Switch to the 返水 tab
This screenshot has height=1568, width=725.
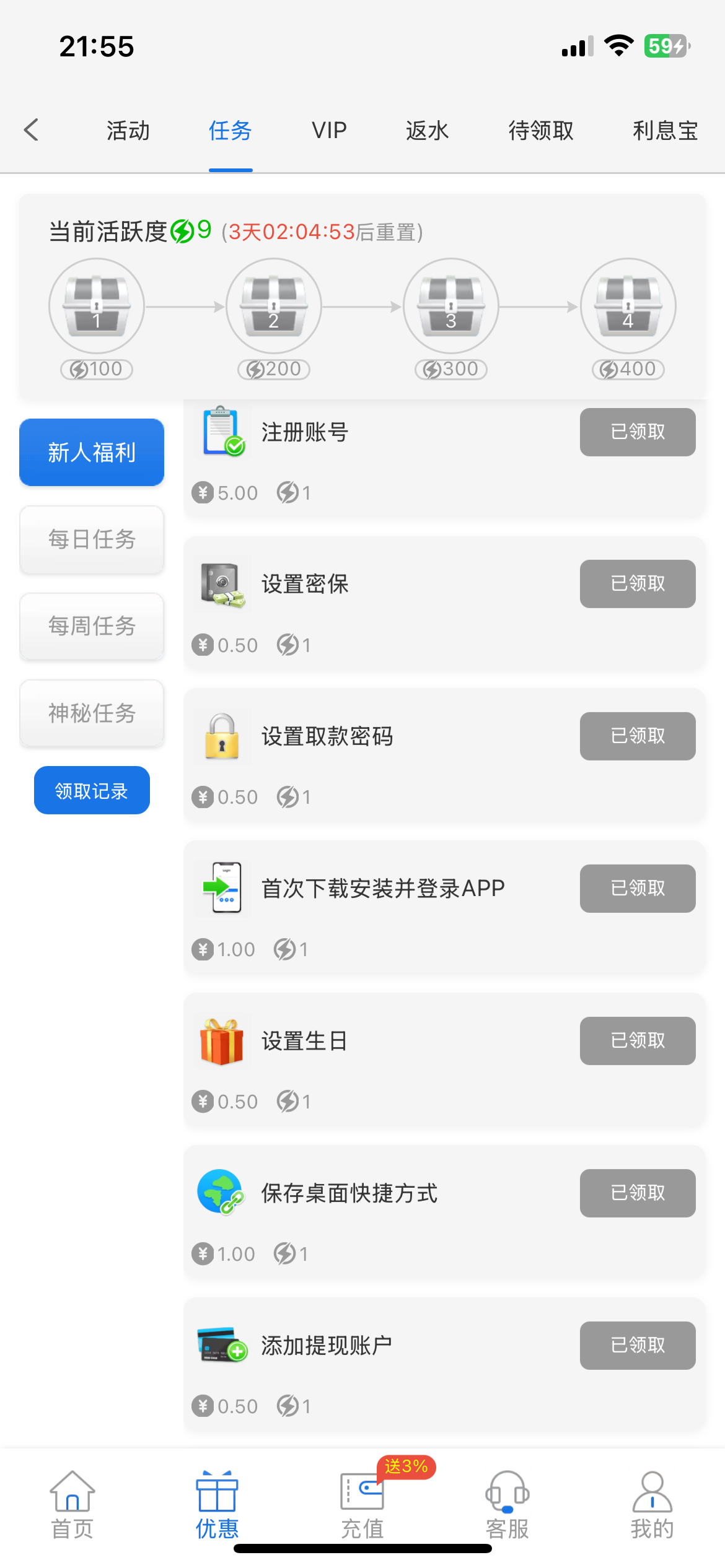pyautogui.click(x=427, y=131)
